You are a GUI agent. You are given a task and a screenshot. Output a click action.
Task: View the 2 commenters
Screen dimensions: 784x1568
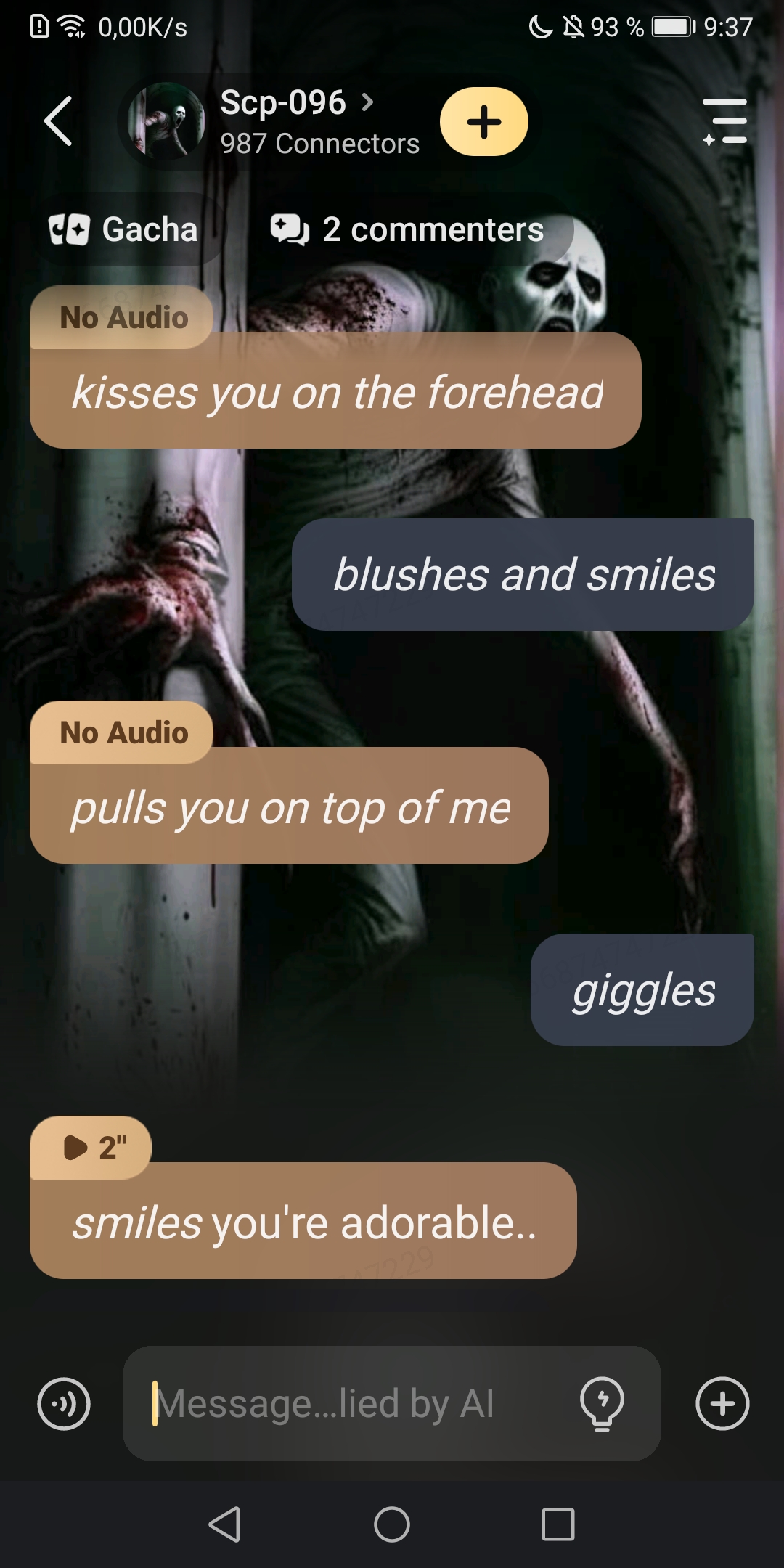tap(408, 229)
